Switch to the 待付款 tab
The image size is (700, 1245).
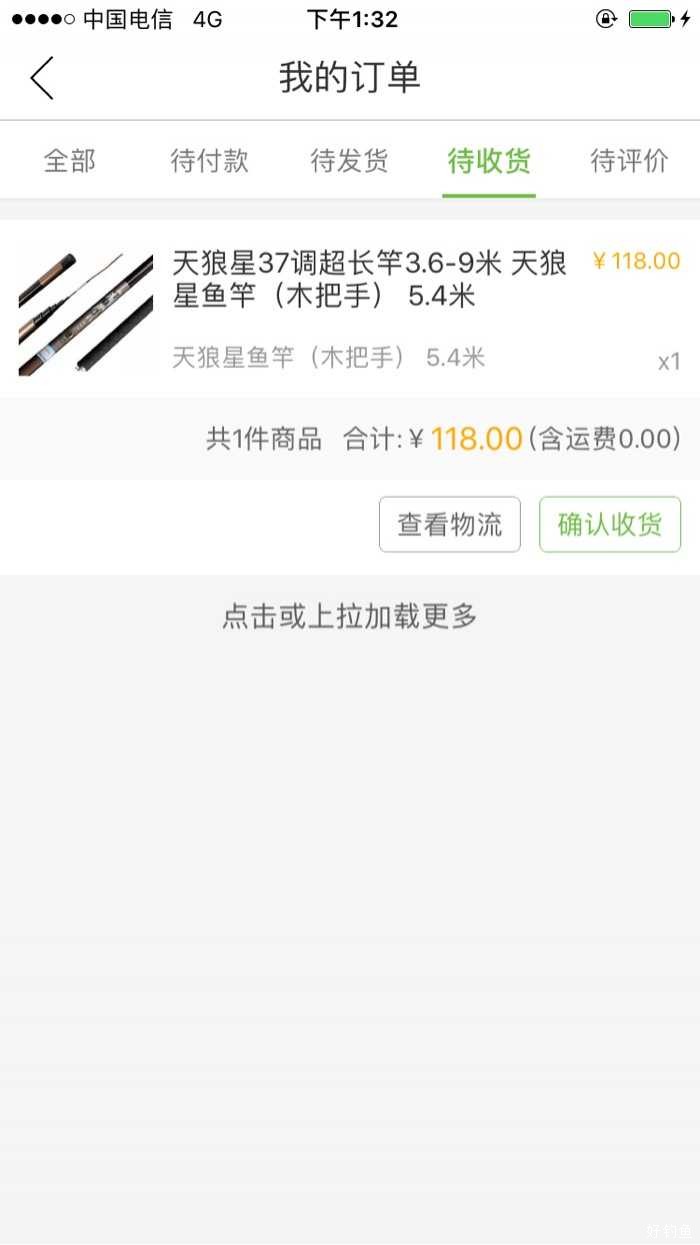(x=209, y=161)
